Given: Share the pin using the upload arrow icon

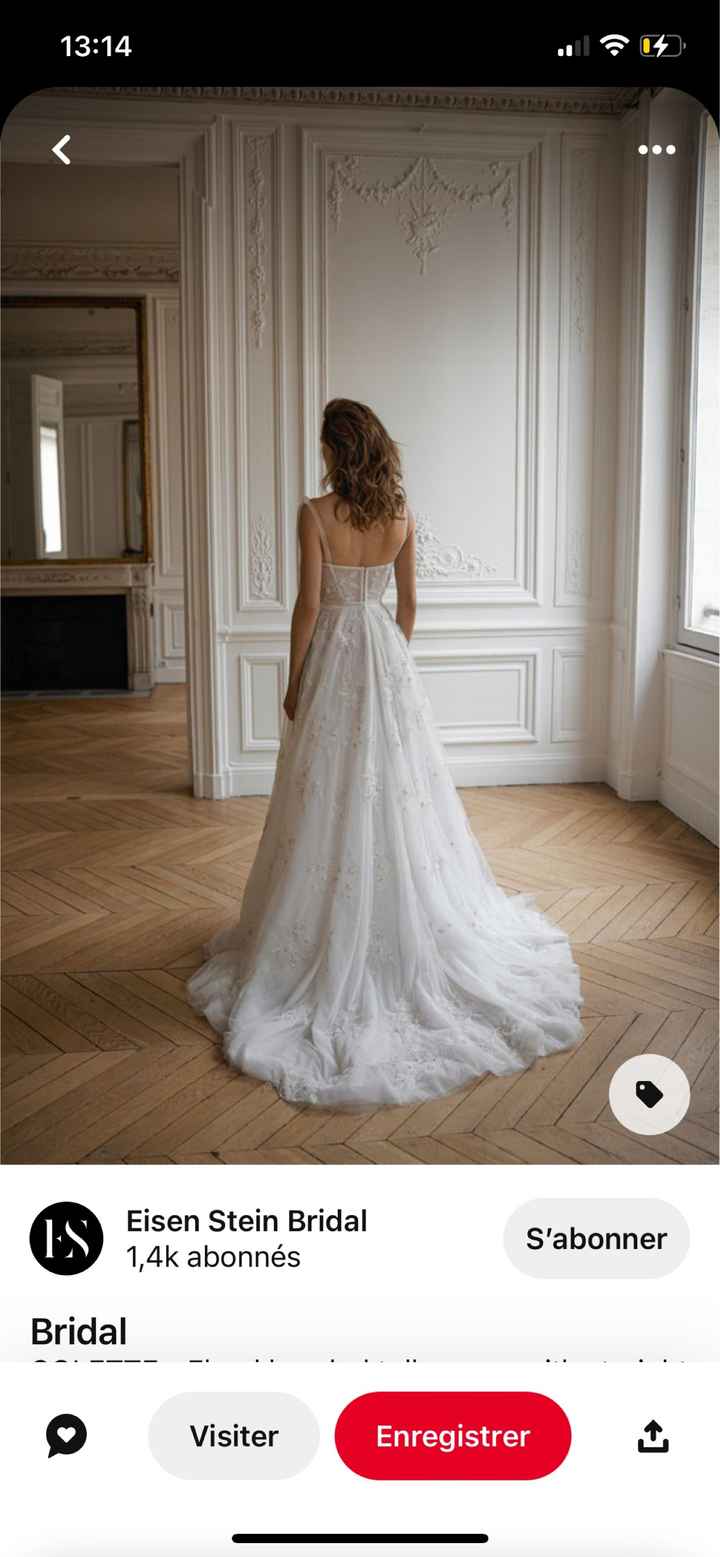Looking at the screenshot, I should point(652,1434).
